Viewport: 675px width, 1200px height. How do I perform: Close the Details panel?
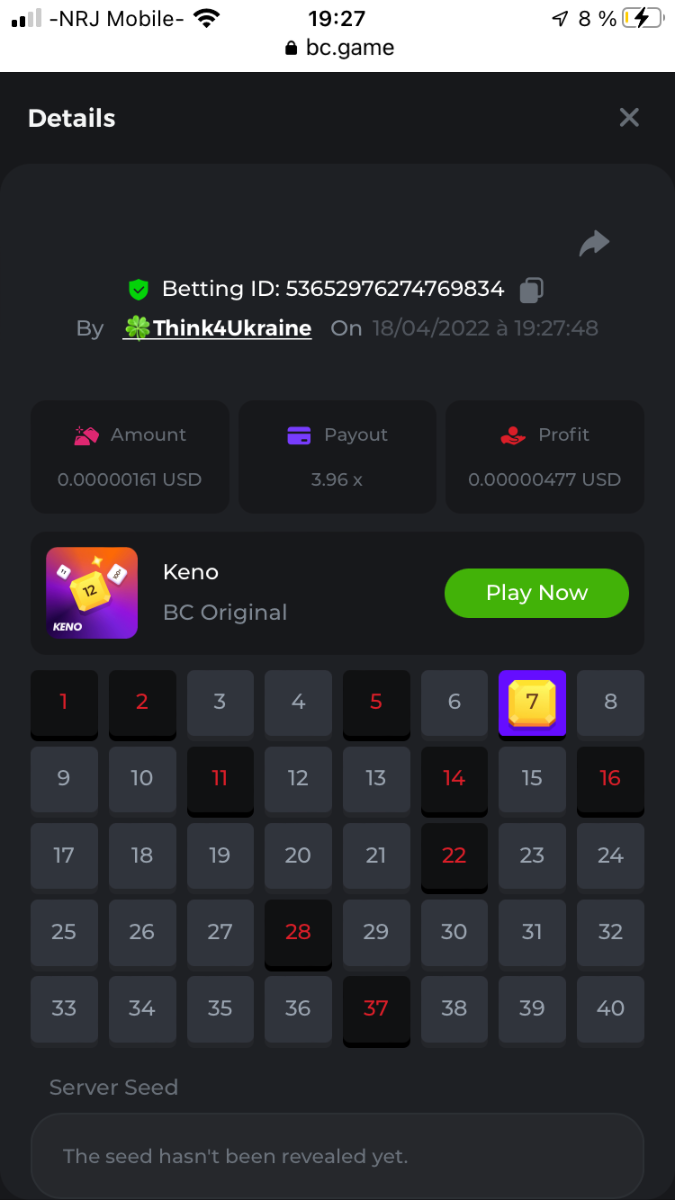629,118
